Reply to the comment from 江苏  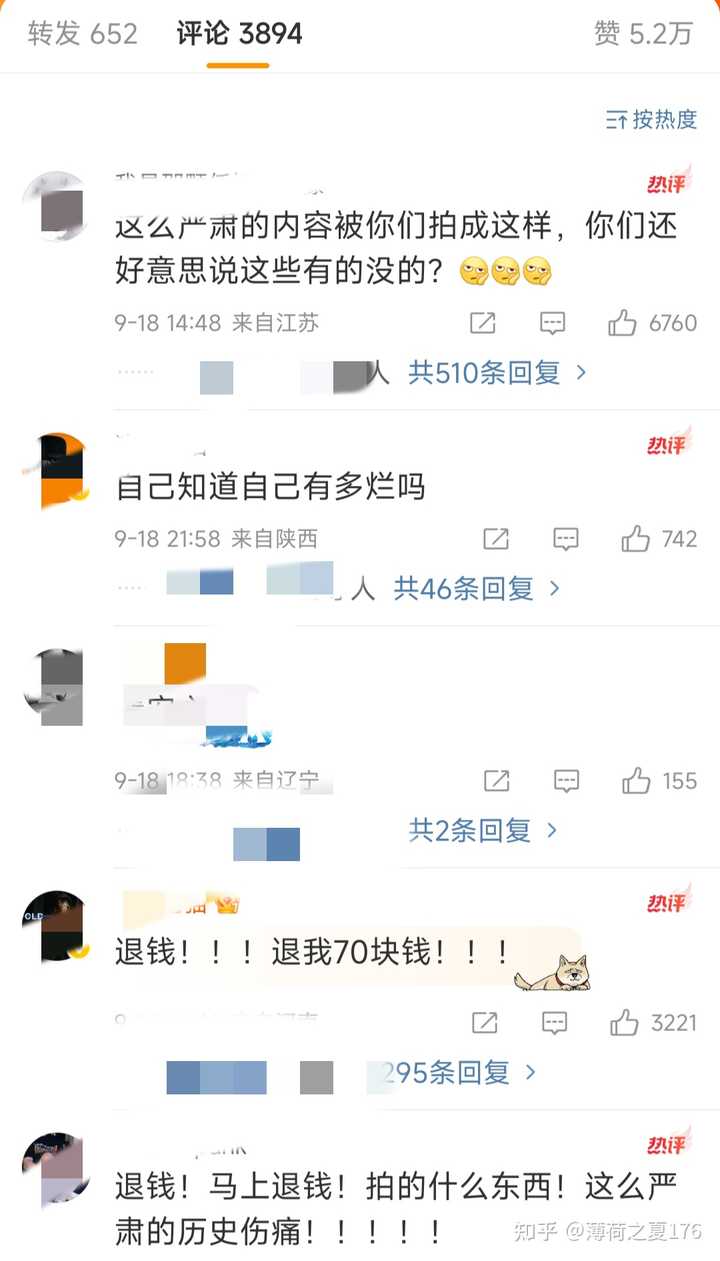[552, 323]
